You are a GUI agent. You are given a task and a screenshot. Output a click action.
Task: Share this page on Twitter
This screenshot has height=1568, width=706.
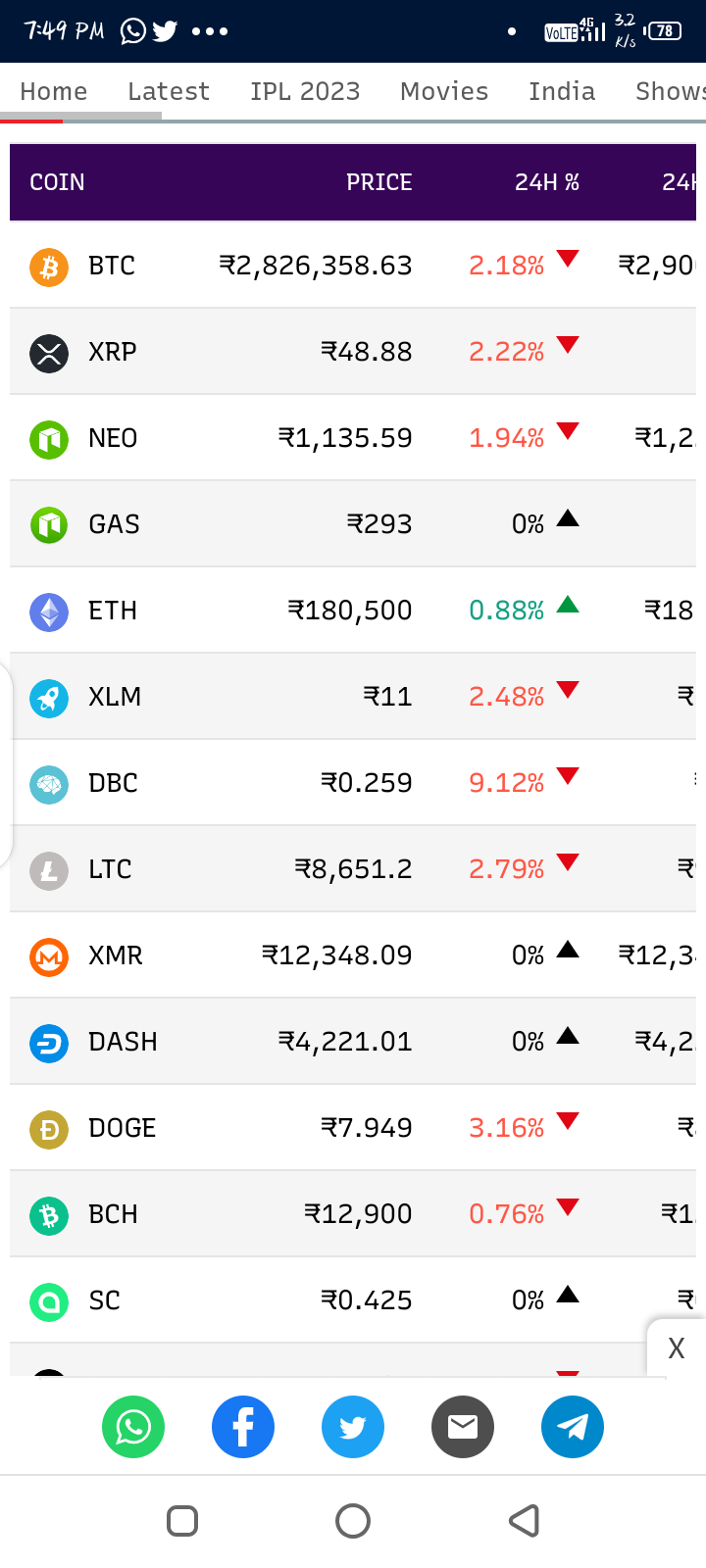pyautogui.click(x=353, y=1427)
